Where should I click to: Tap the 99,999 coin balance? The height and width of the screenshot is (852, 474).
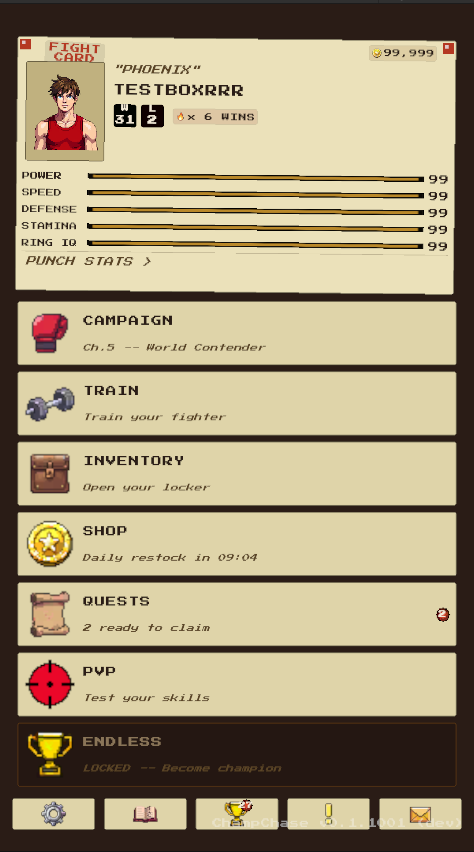403,53
